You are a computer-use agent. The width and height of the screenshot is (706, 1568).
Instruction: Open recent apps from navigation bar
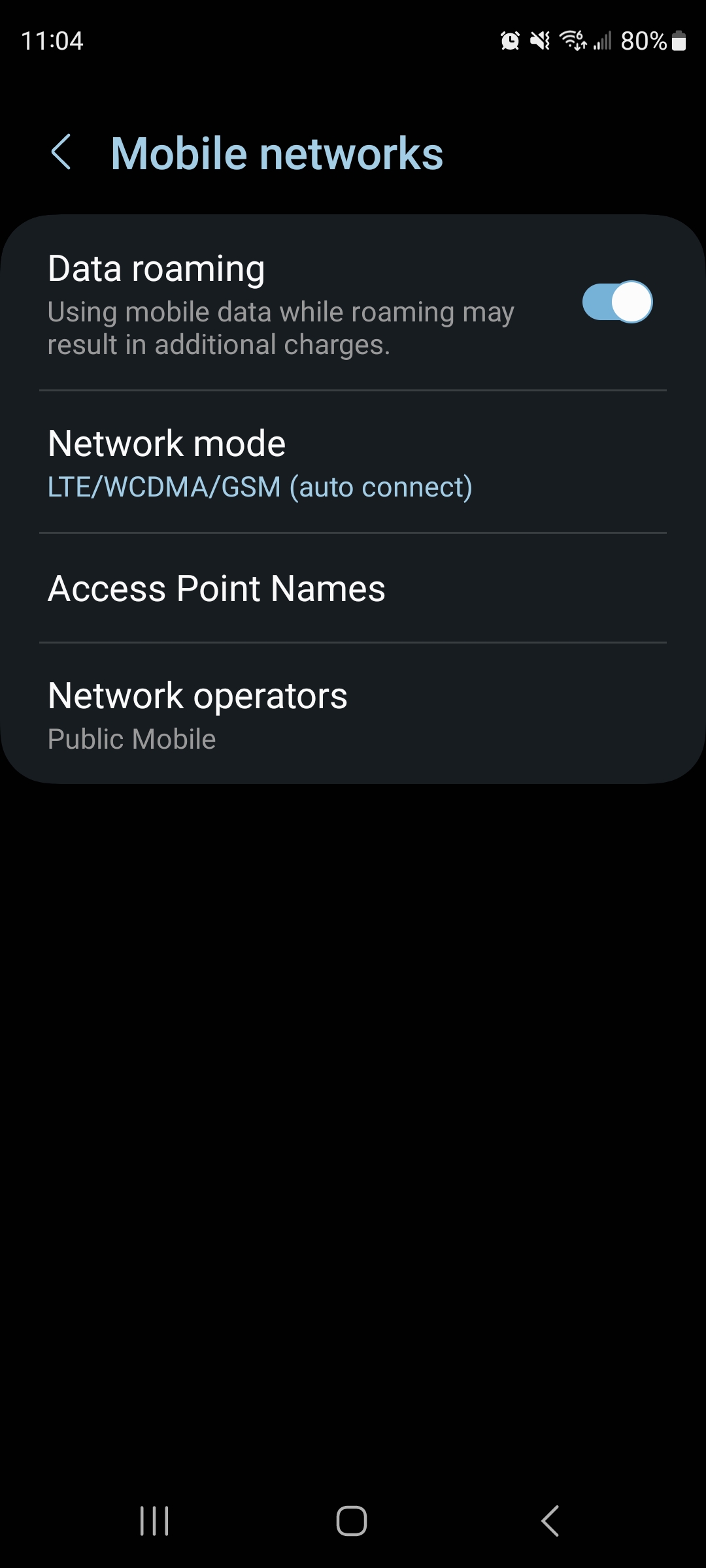154,1520
